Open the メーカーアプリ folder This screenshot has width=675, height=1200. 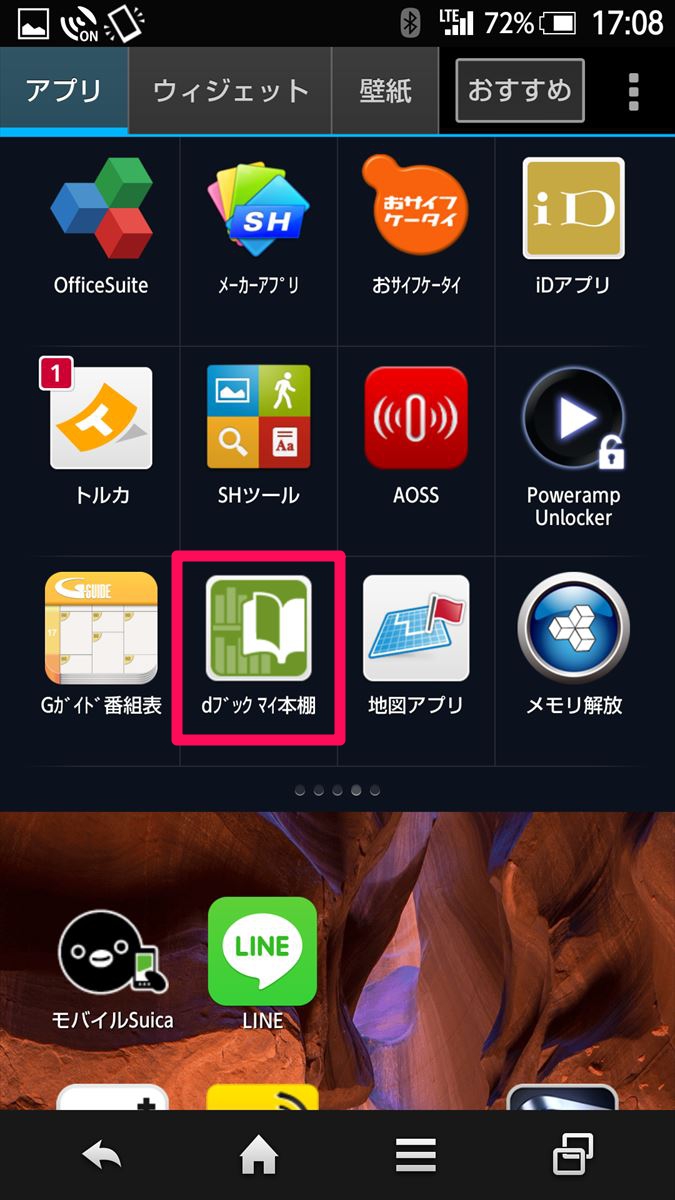point(258,226)
